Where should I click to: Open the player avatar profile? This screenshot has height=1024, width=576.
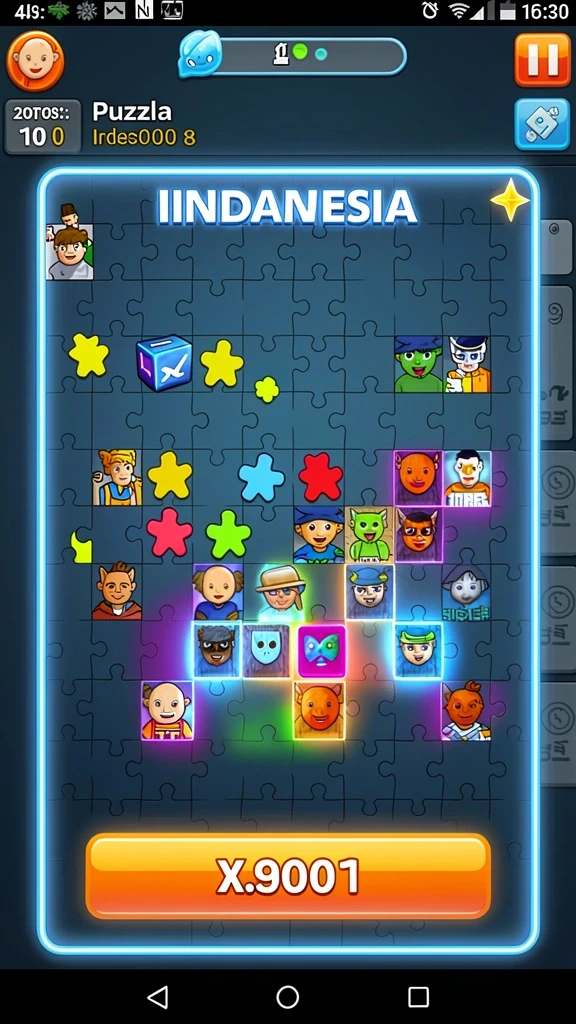(x=35, y=61)
